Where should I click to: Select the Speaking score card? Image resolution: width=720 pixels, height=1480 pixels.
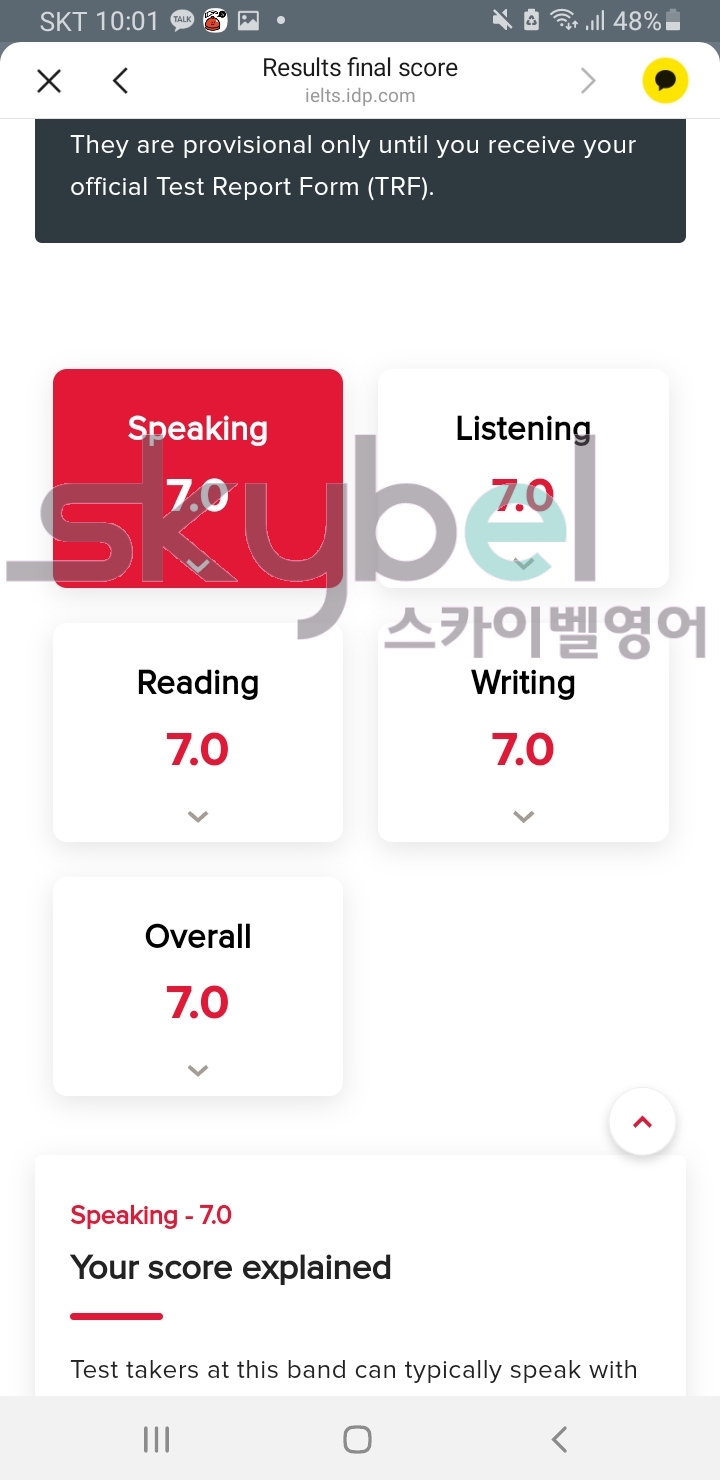[198, 478]
